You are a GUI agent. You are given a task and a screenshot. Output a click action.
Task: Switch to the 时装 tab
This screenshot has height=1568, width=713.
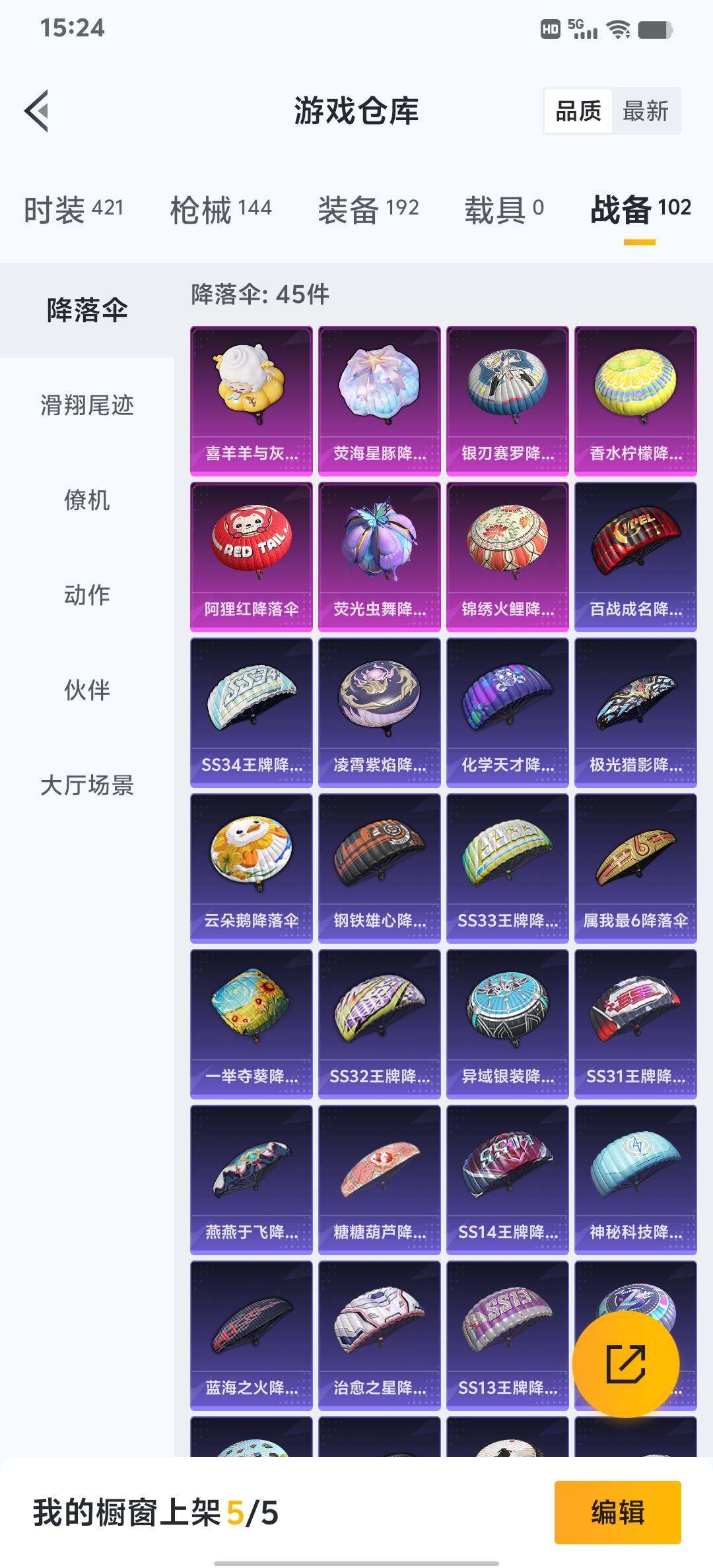point(73,210)
